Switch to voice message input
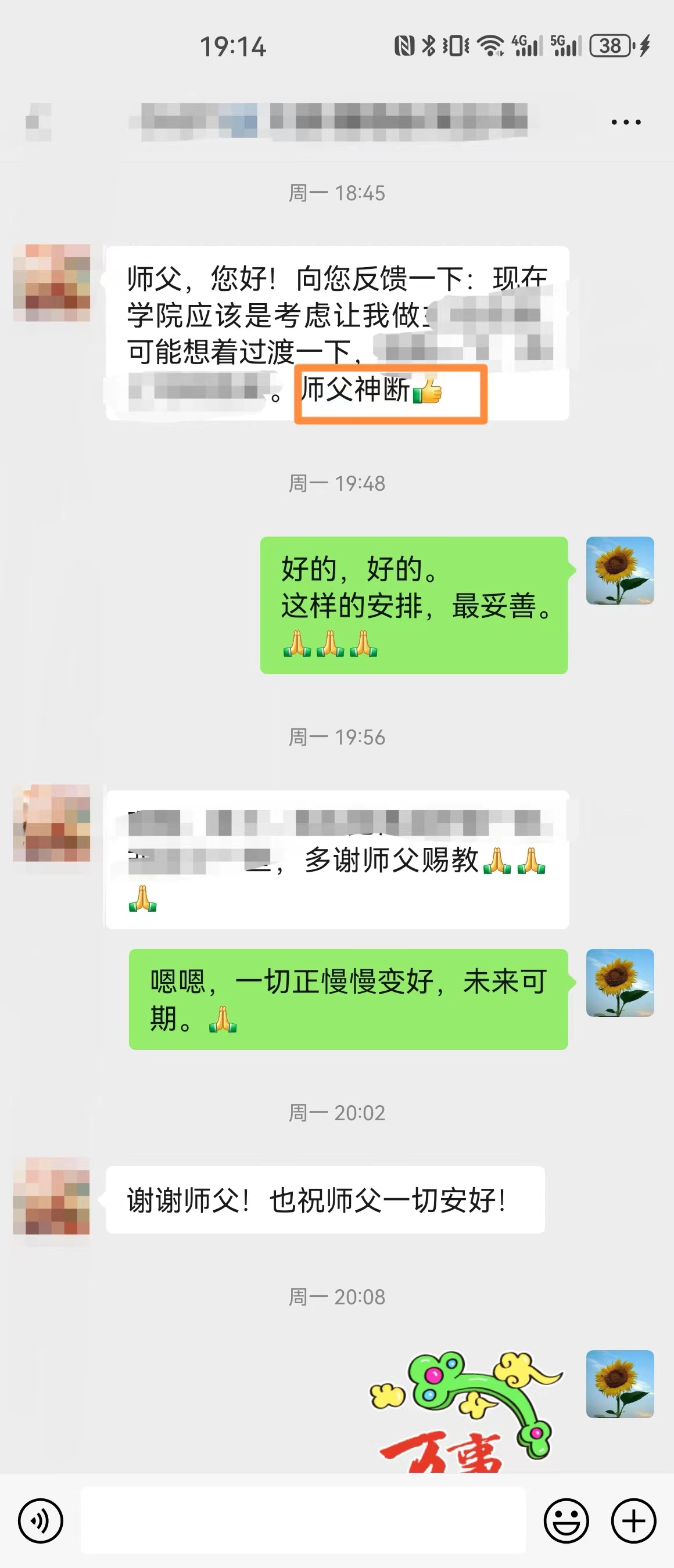The image size is (674, 1568). (40, 1520)
